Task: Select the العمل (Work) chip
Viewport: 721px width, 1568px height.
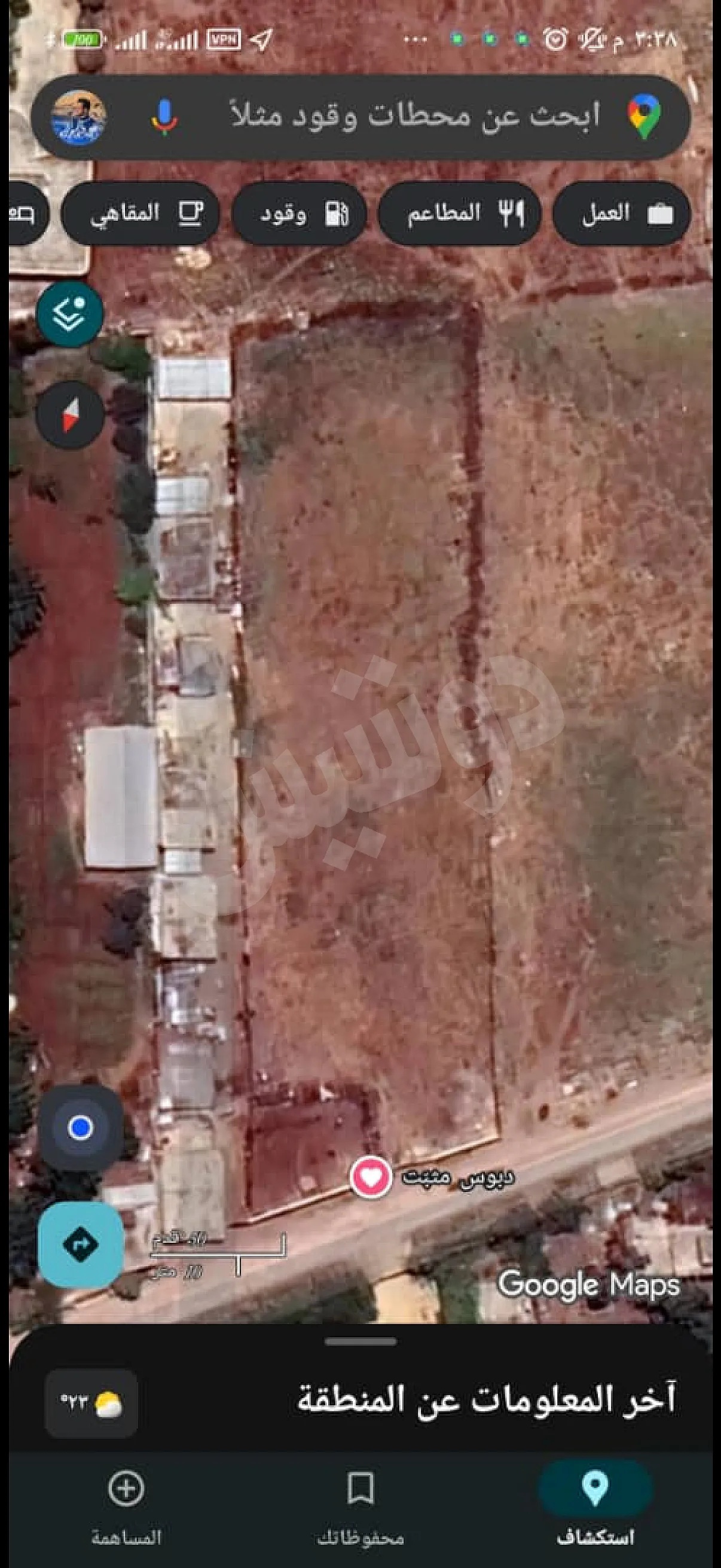Action: point(622,213)
